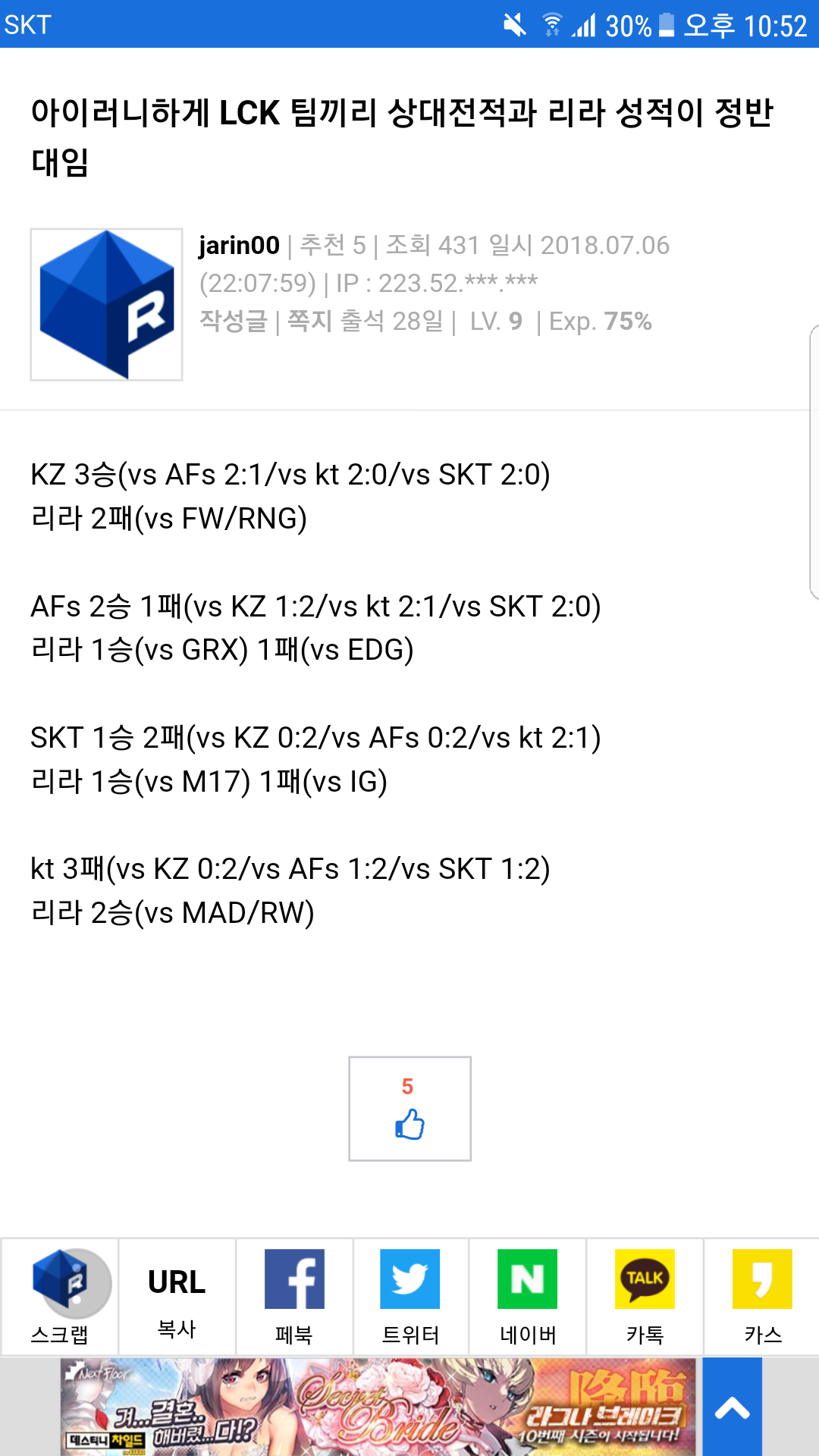This screenshot has width=819, height=1456.
Task: Share via KakaoTalk (카톡)
Action: pyautogui.click(x=645, y=1298)
